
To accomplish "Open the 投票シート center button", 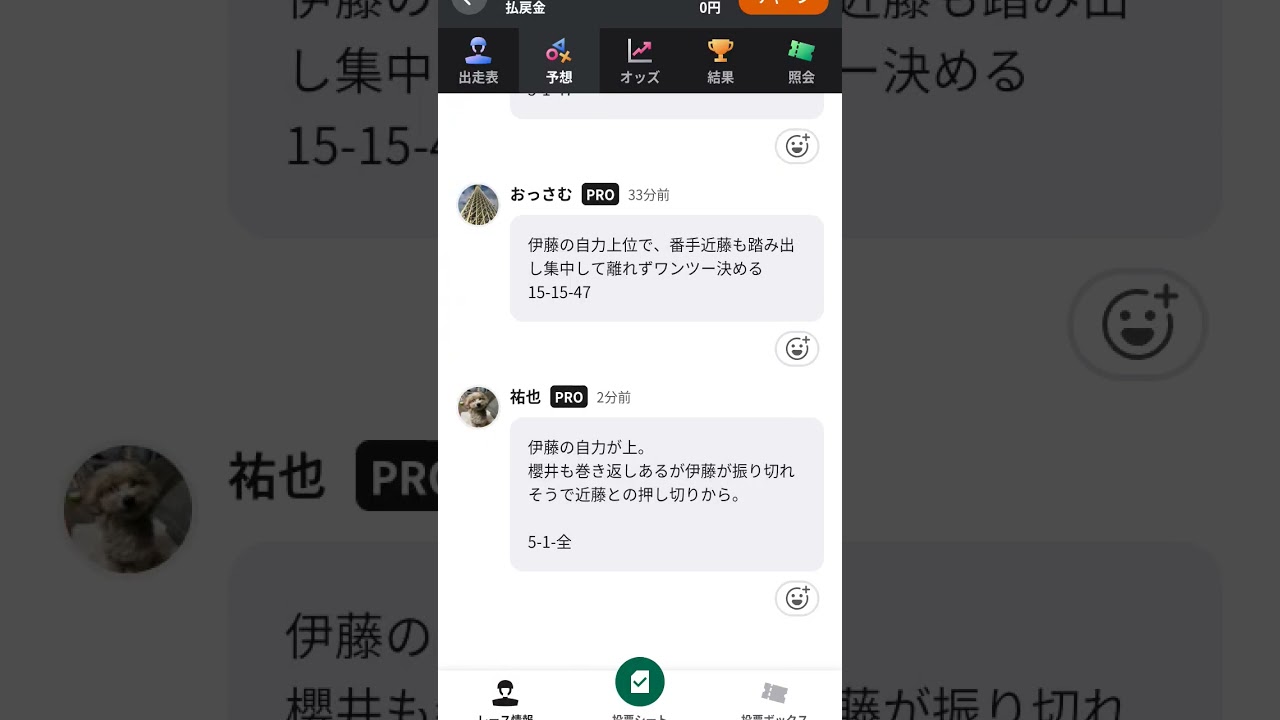I will click(x=640, y=684).
